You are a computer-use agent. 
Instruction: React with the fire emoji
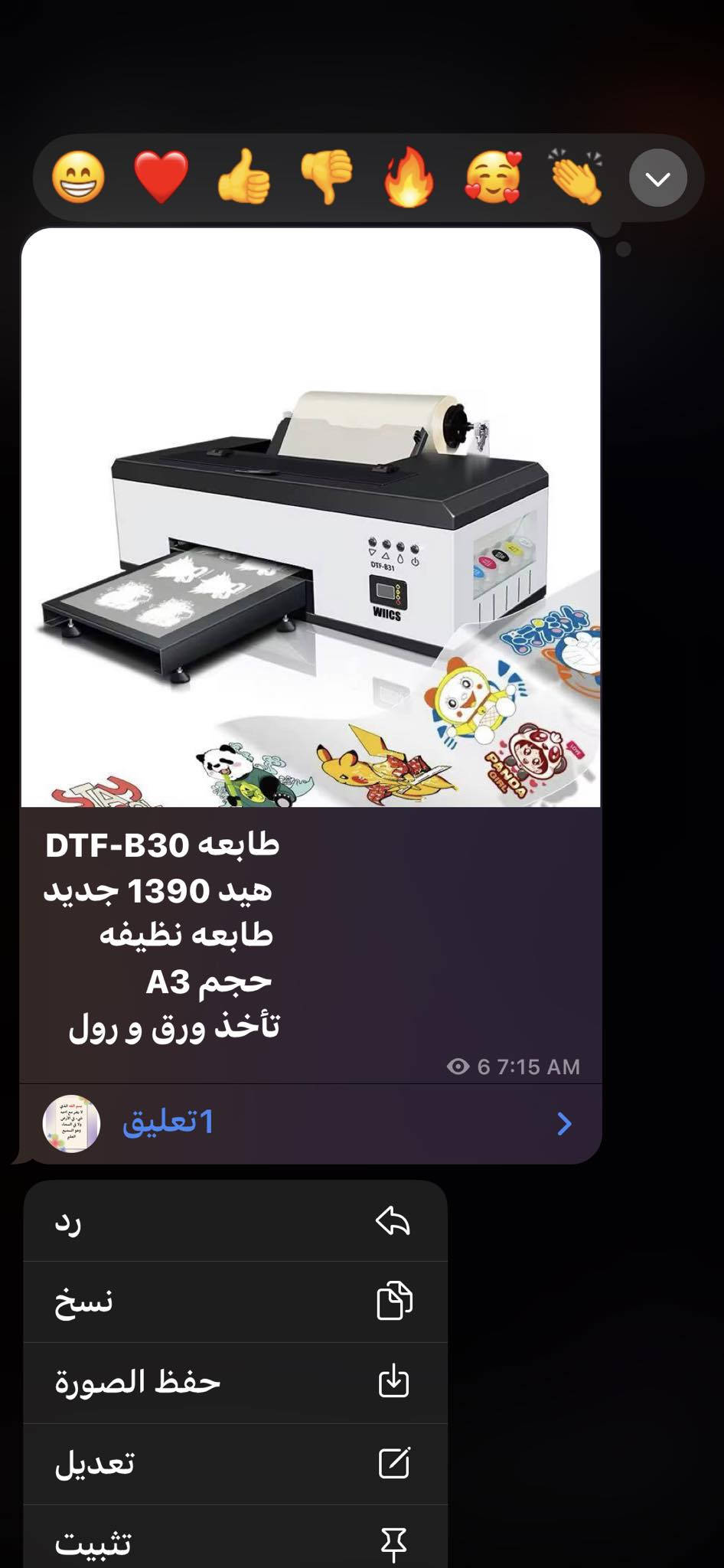[x=409, y=178]
